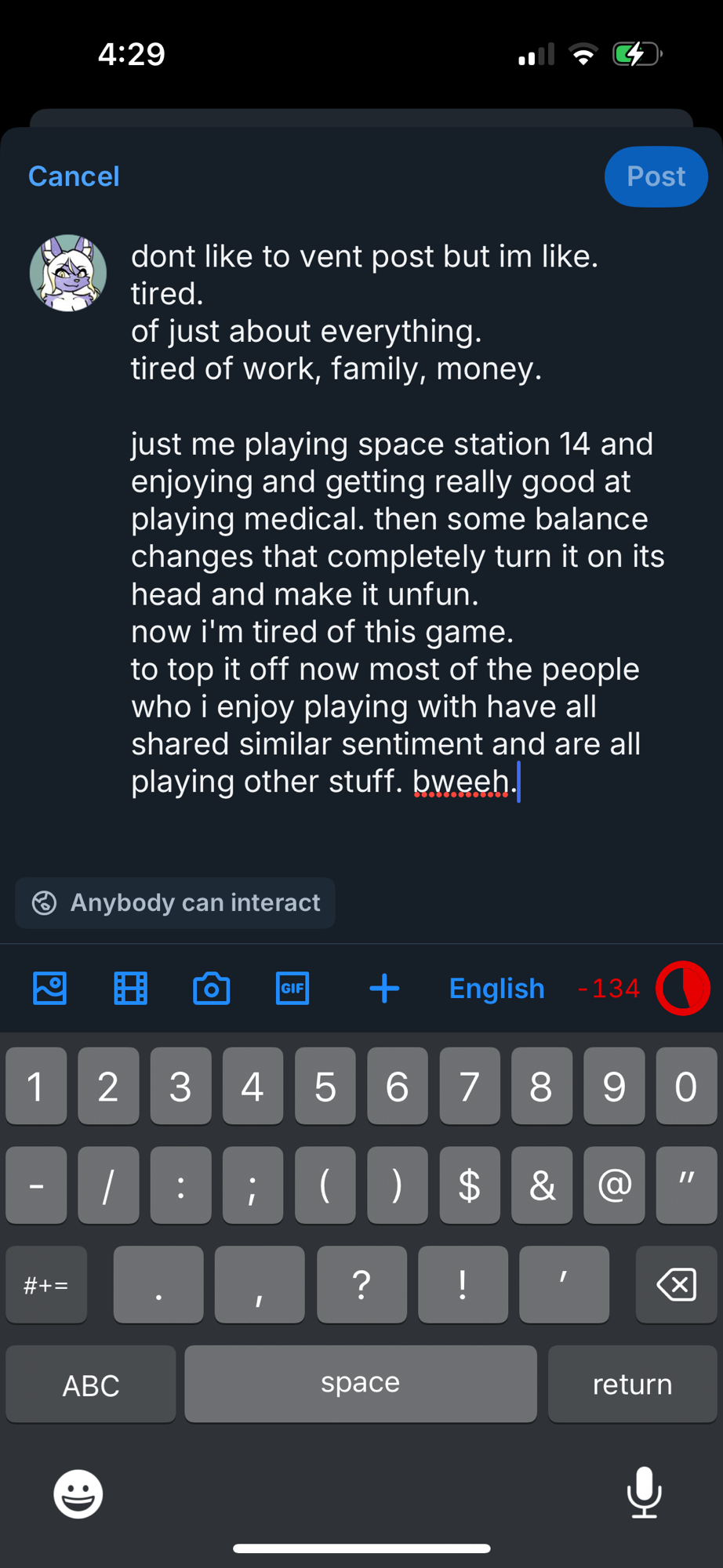Open the Anybody can interact setting
The width and height of the screenshot is (723, 1568).
click(x=175, y=902)
